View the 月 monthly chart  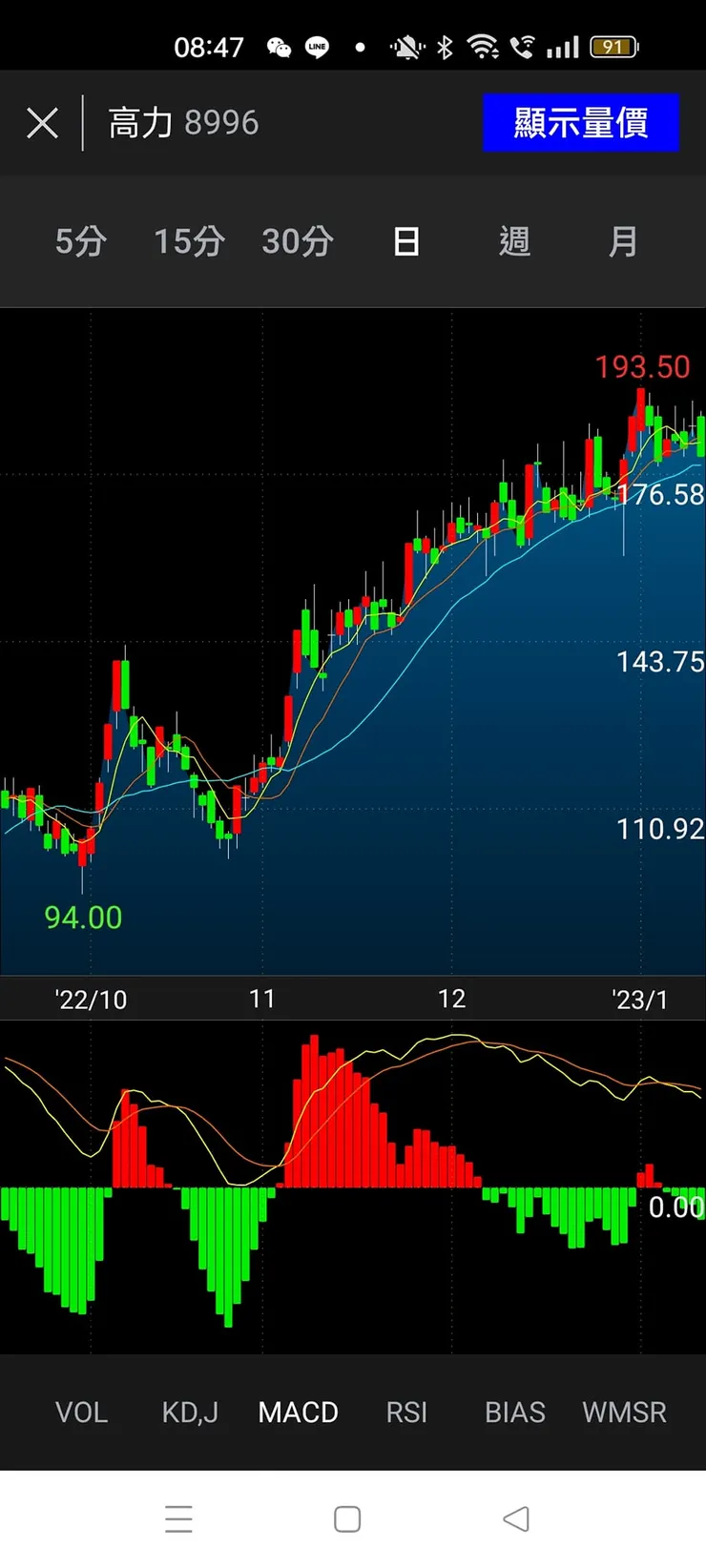pyautogui.click(x=623, y=241)
